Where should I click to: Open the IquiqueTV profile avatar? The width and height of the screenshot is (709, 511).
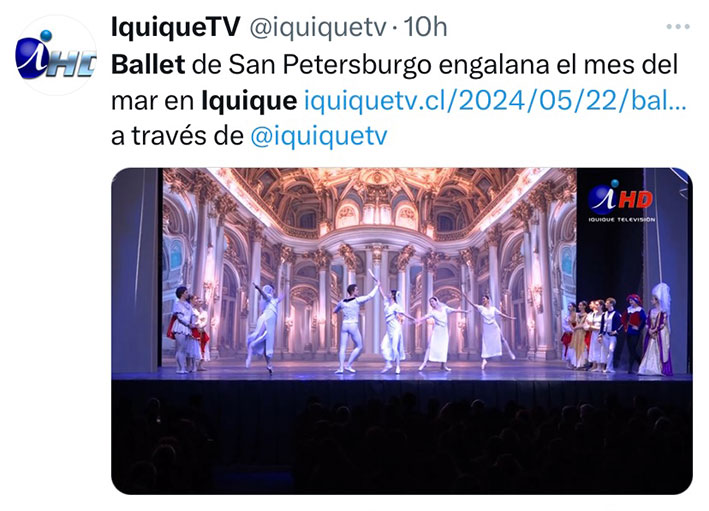click(57, 55)
